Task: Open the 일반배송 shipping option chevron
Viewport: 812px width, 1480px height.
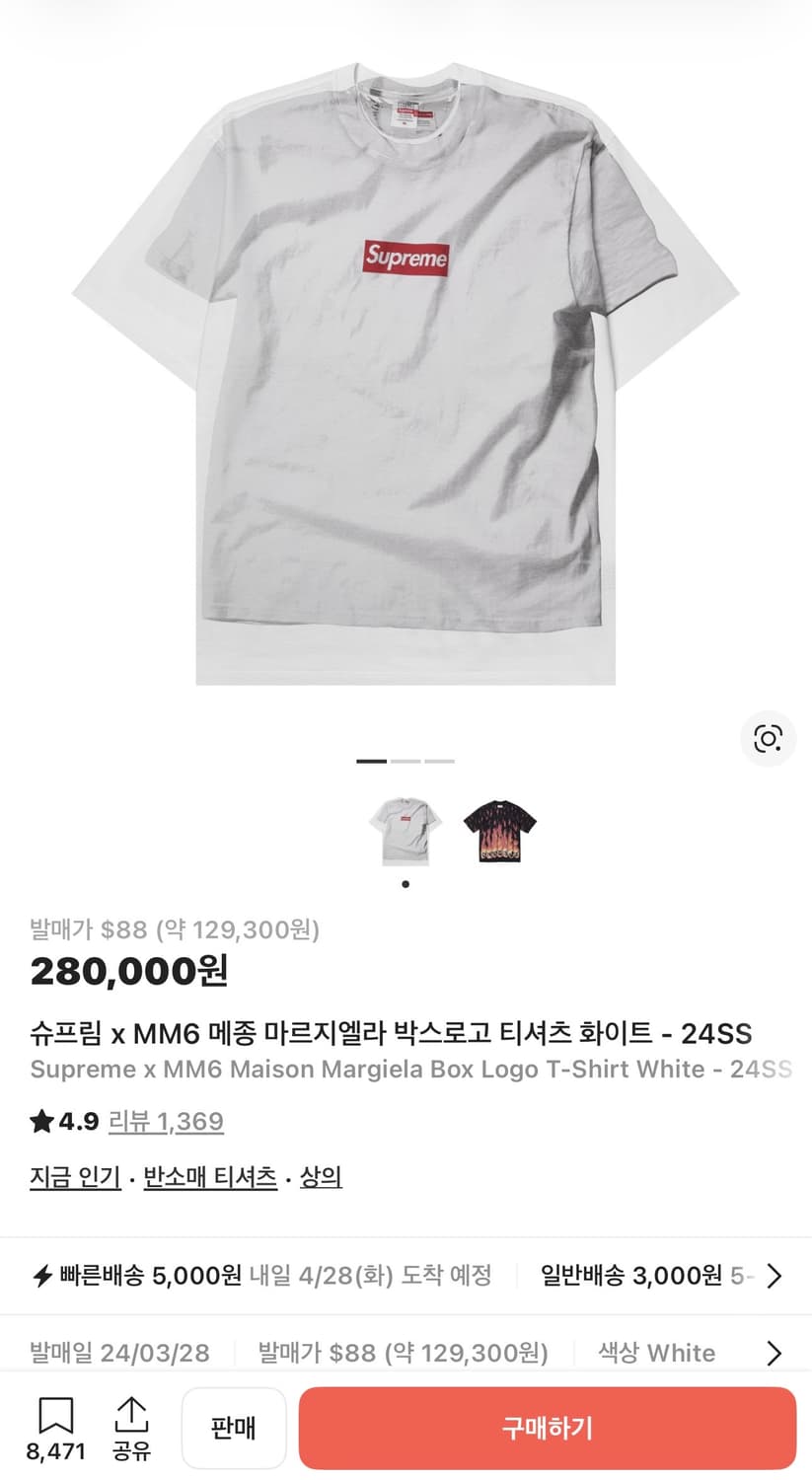Action: point(775,1276)
